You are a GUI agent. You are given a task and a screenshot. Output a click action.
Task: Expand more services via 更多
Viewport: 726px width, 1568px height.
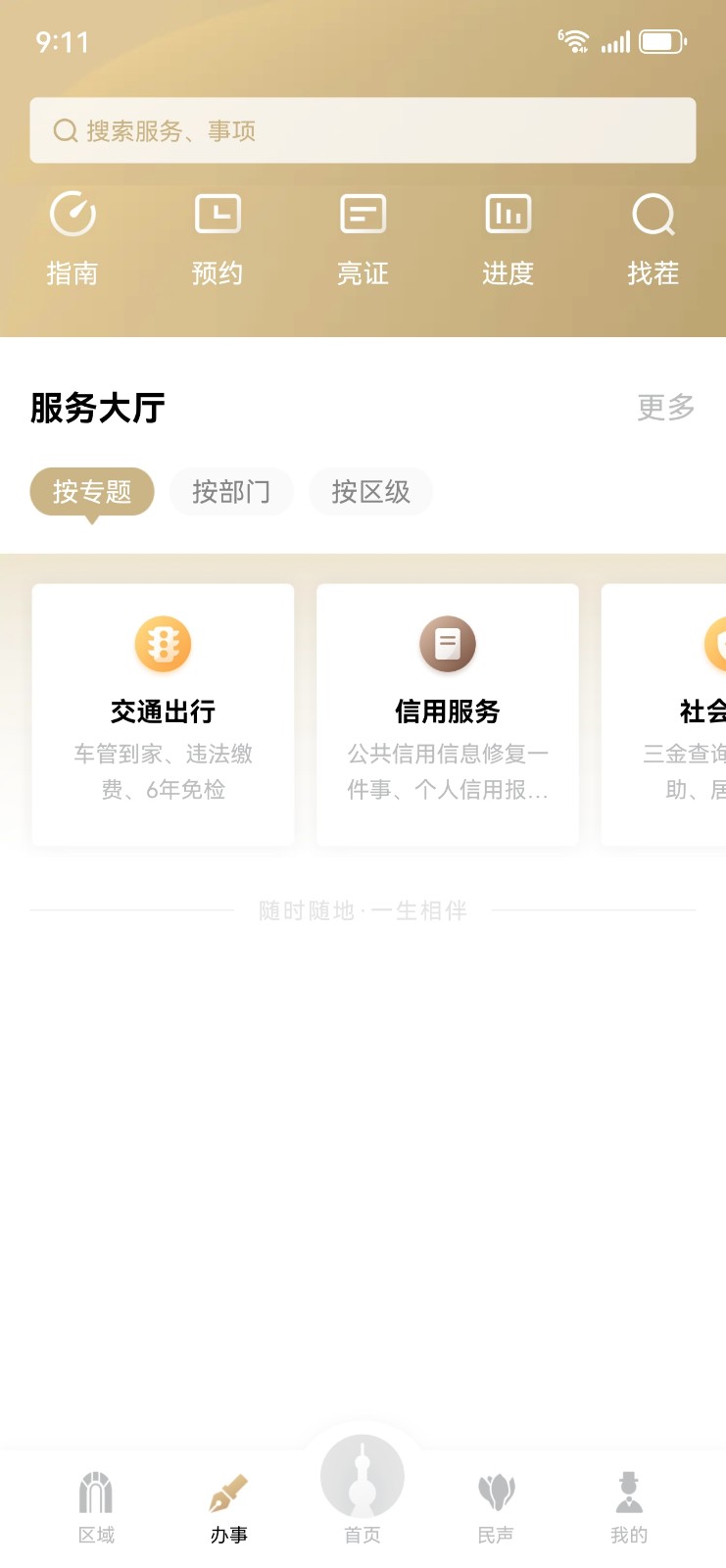tap(665, 407)
